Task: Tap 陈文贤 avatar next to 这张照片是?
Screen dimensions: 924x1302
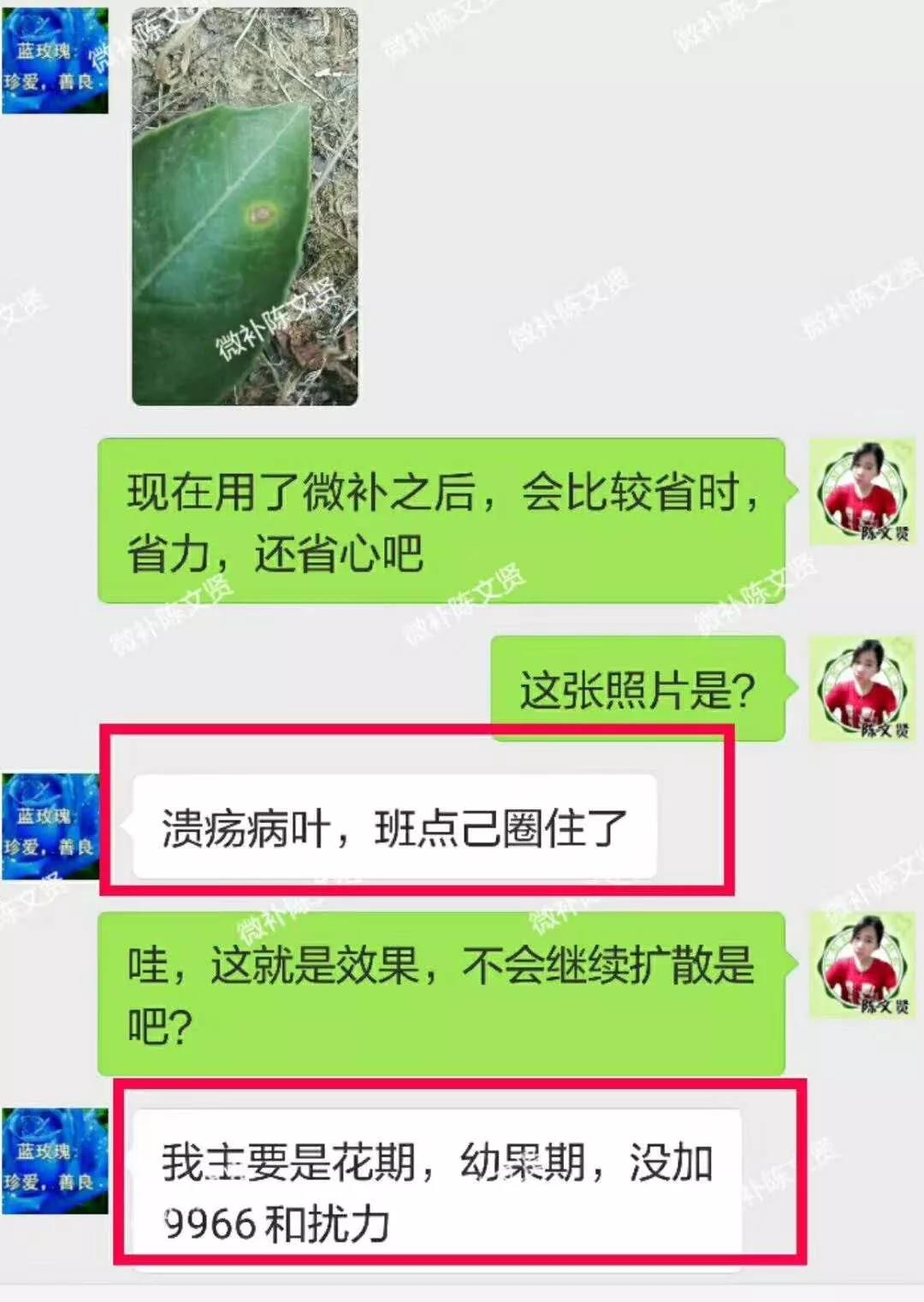Action: click(x=862, y=689)
